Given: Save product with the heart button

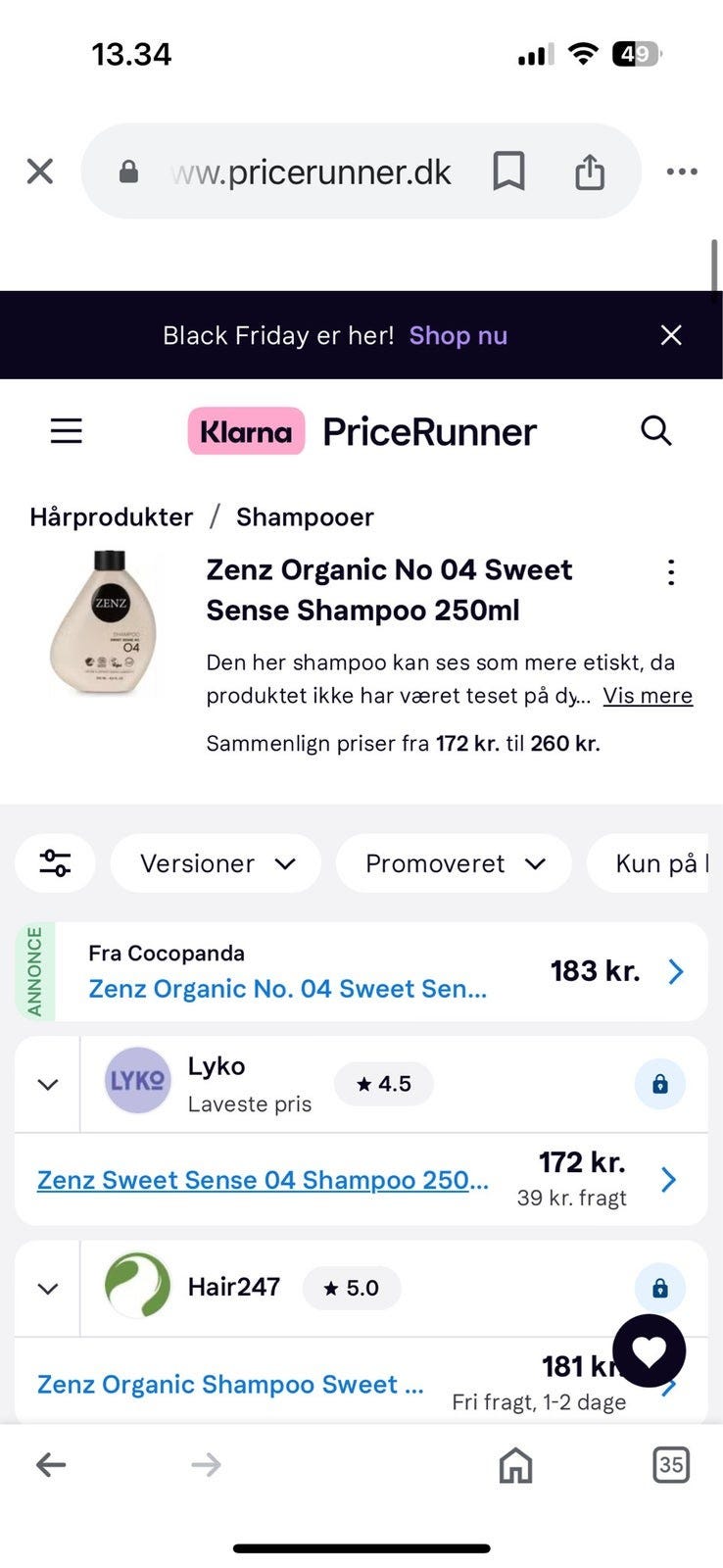Looking at the screenshot, I should pyautogui.click(x=649, y=1350).
